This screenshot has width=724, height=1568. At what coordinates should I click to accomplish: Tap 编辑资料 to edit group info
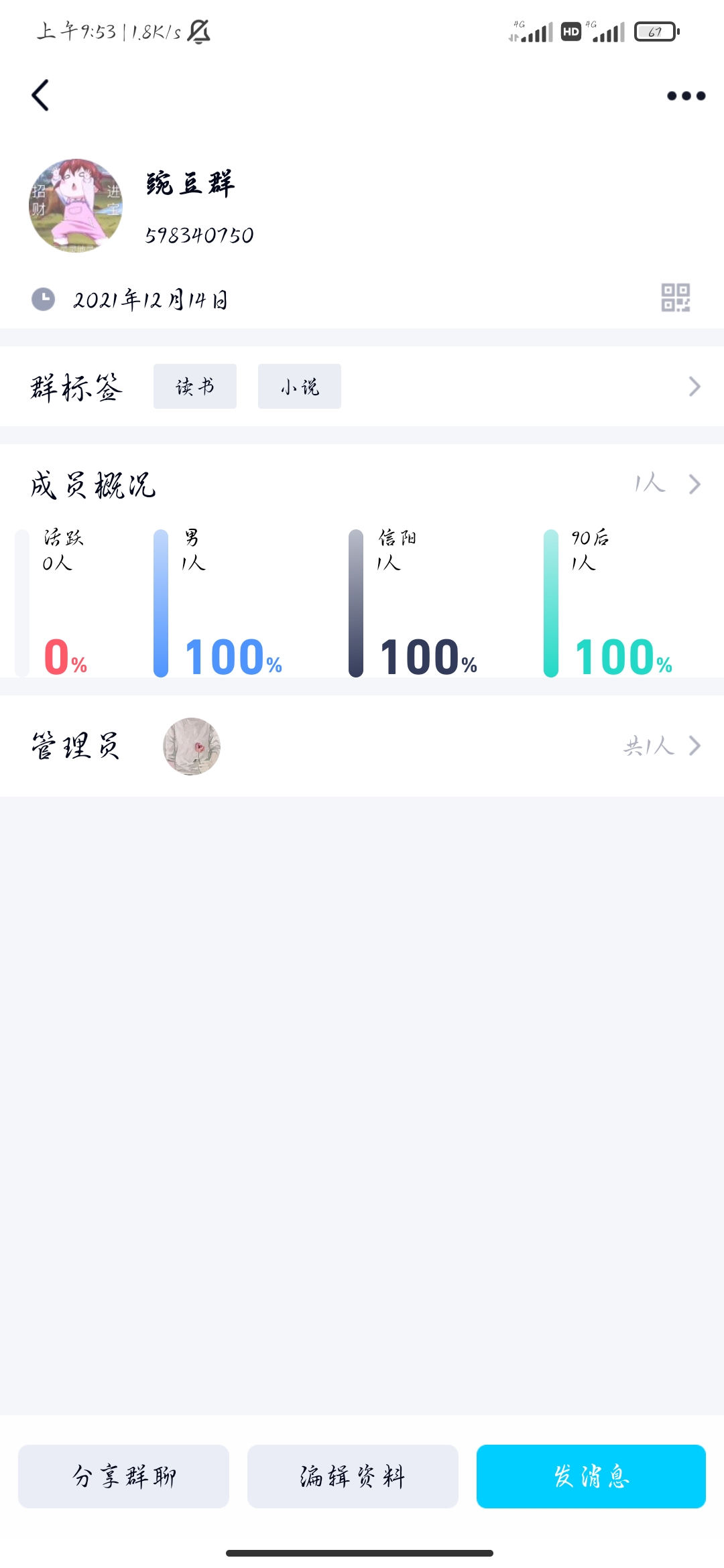353,1476
